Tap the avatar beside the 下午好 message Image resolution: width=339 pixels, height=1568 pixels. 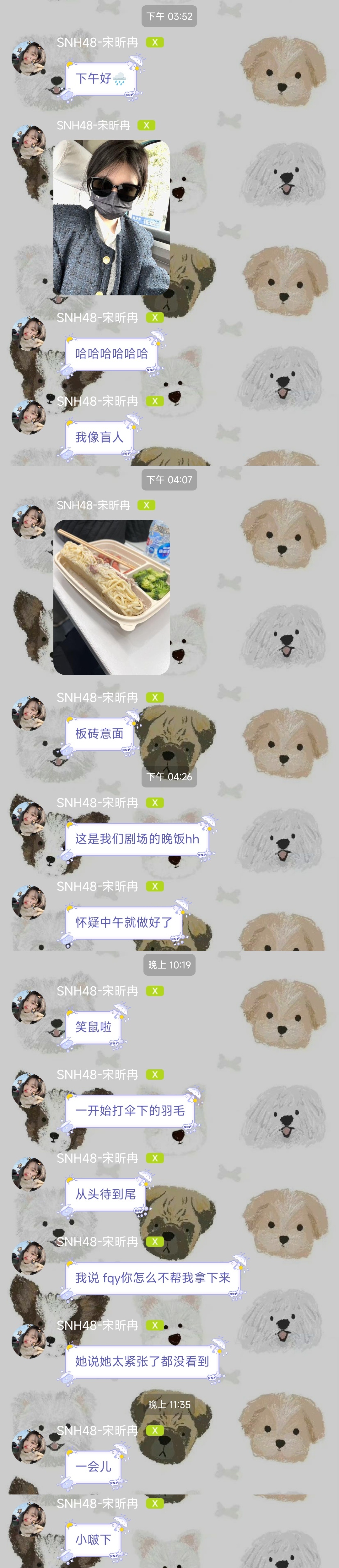coord(29,58)
